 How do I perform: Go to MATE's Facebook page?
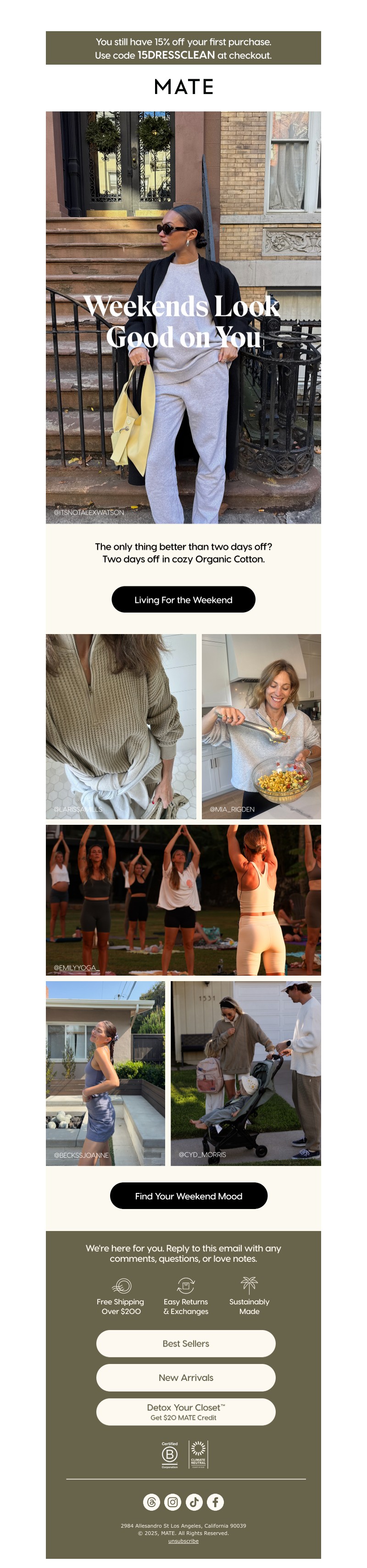tap(216, 1502)
